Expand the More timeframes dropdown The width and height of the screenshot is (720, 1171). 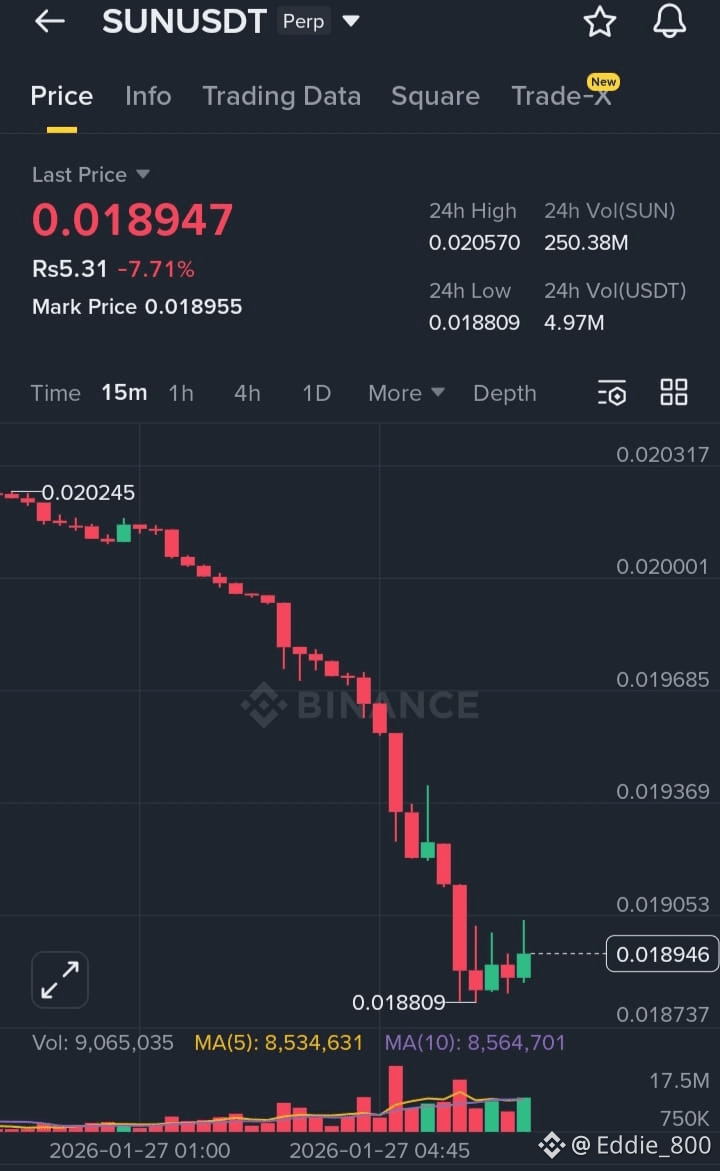405,393
